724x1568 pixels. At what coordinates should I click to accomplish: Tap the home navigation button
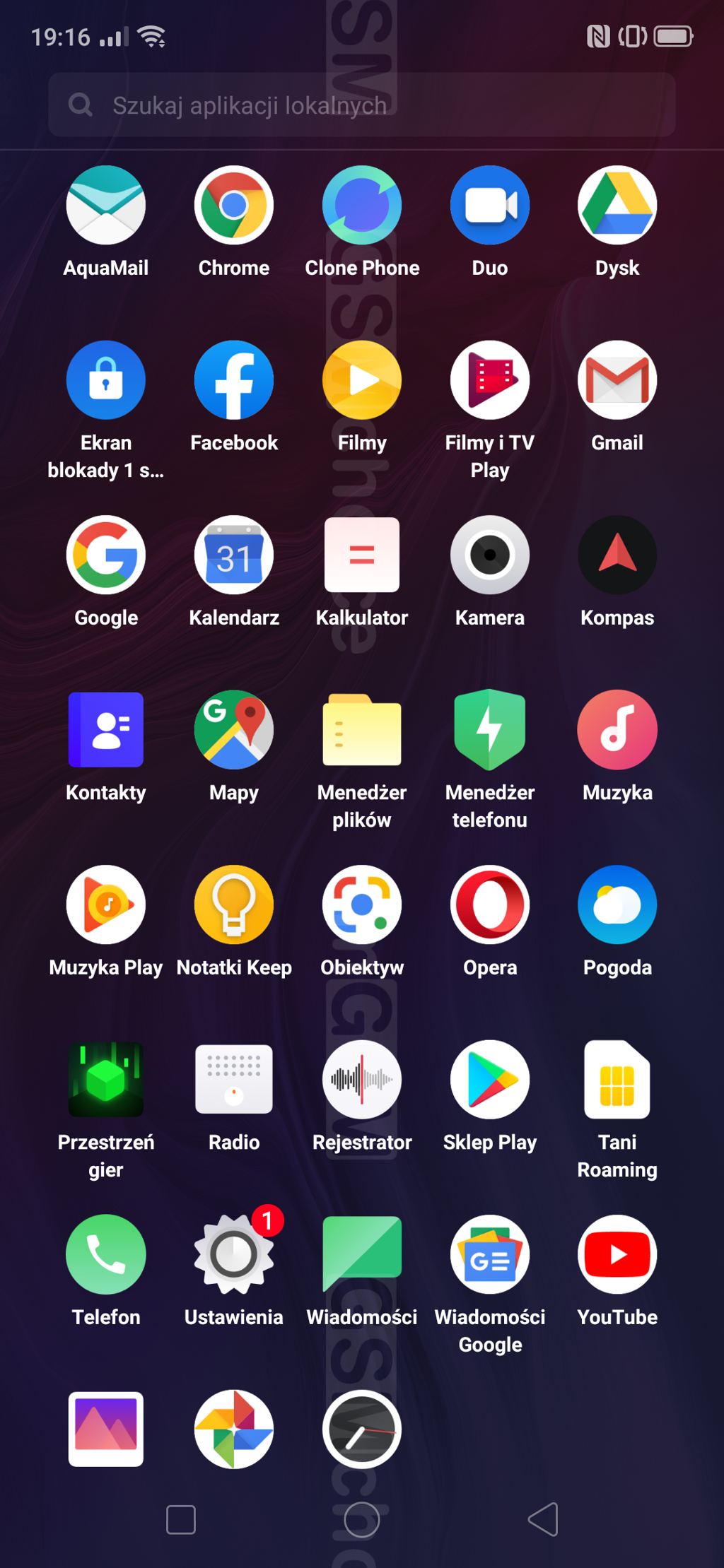pyautogui.click(x=362, y=1519)
